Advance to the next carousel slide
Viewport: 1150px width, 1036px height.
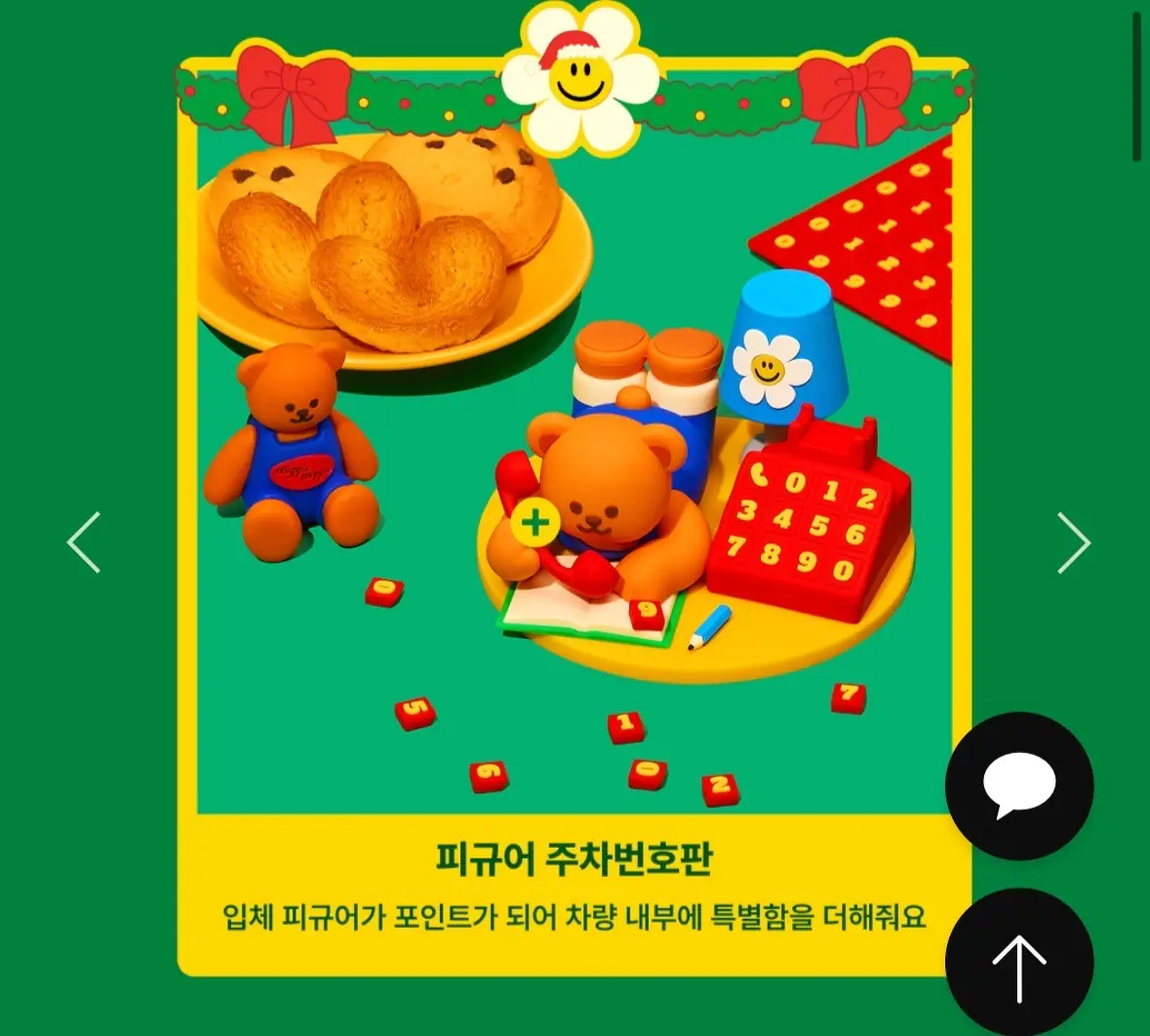point(1073,542)
